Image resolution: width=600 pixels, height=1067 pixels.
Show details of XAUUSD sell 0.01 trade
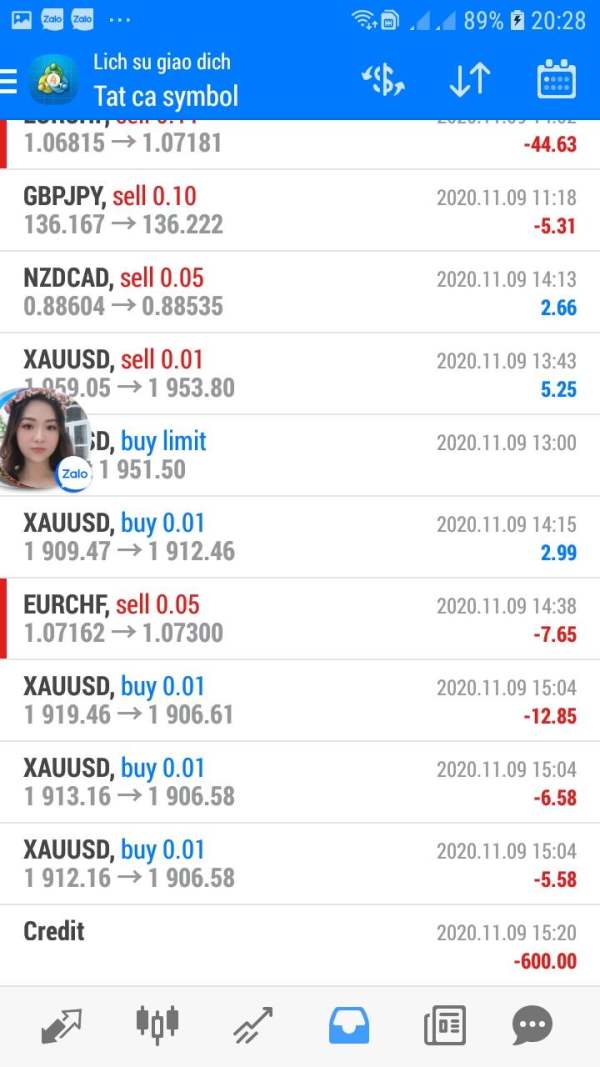point(300,374)
